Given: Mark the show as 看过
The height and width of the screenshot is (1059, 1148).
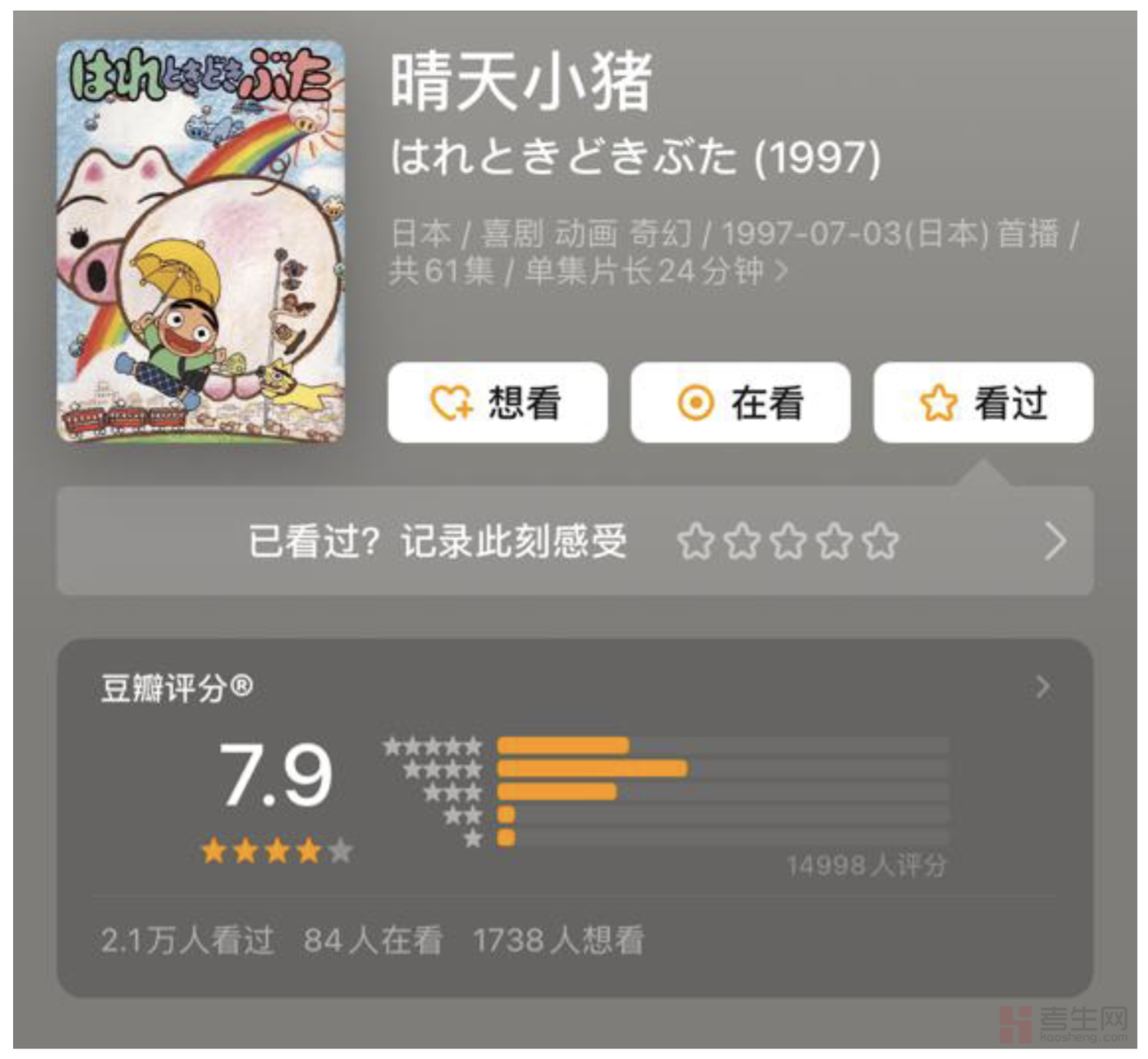Looking at the screenshot, I should pos(982,403).
